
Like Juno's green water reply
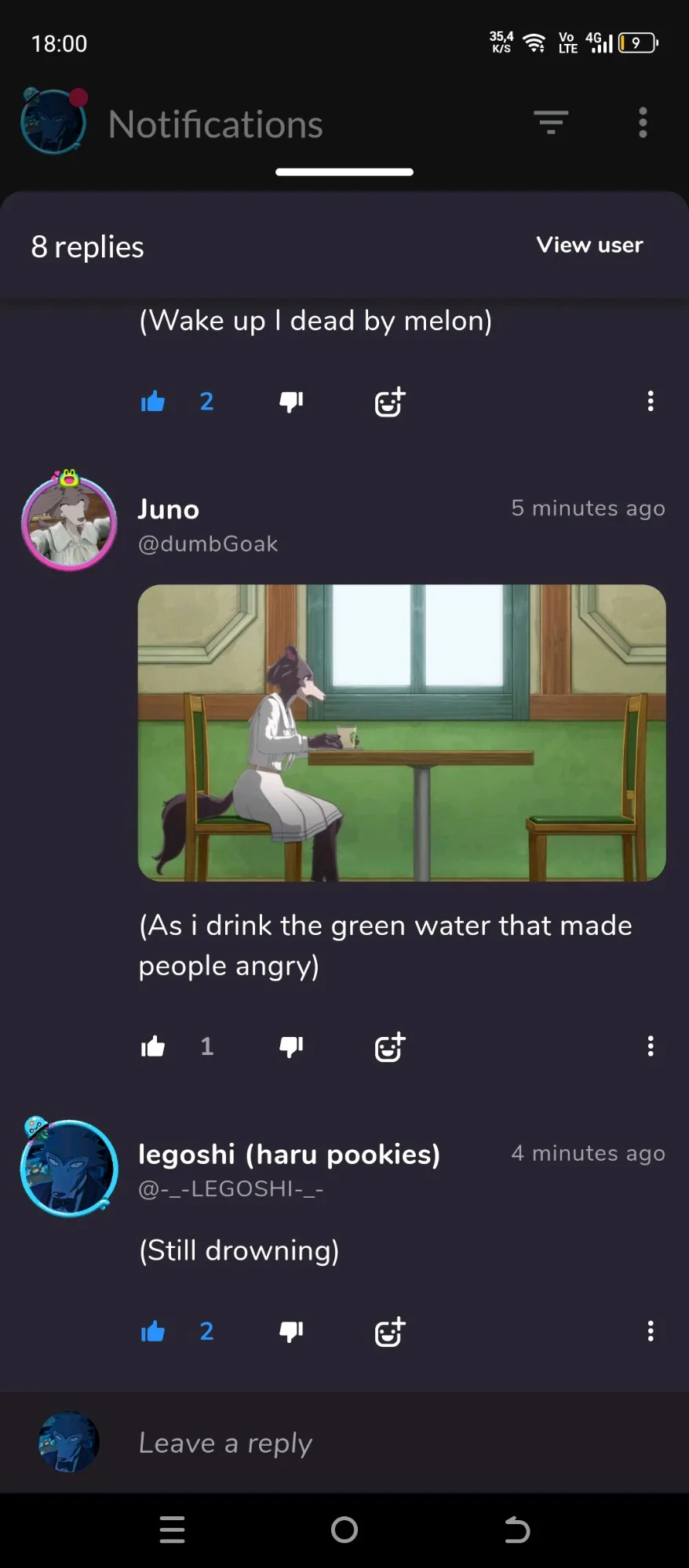coord(153,1046)
